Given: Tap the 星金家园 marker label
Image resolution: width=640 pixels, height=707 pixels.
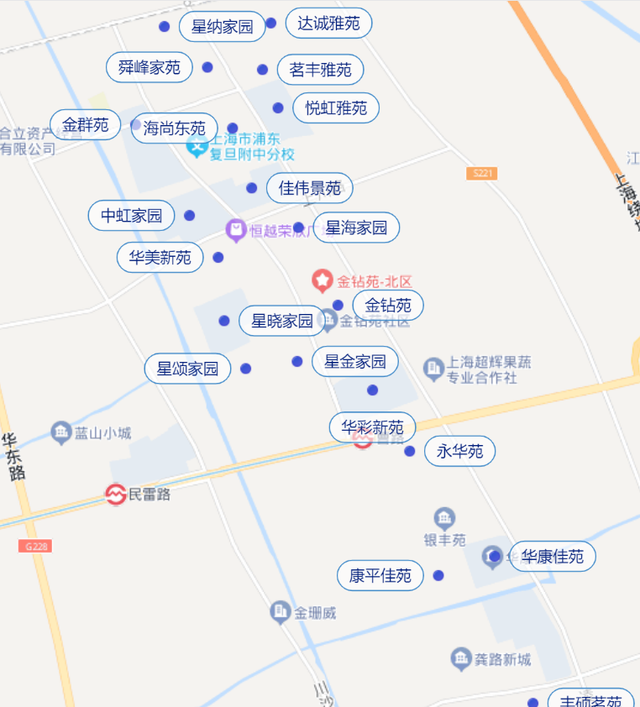Looking at the screenshot, I should pyautogui.click(x=355, y=361).
